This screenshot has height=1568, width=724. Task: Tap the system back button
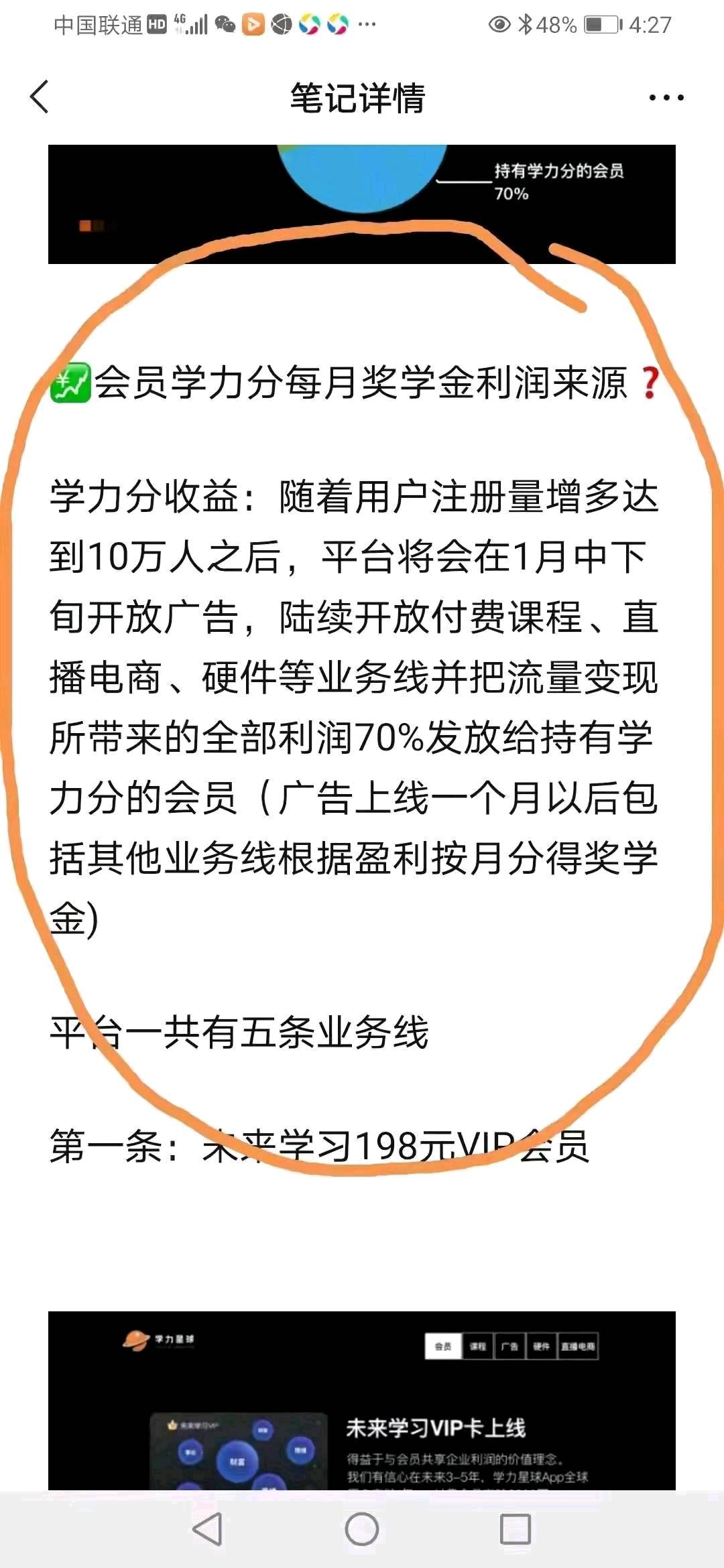[x=207, y=1529]
